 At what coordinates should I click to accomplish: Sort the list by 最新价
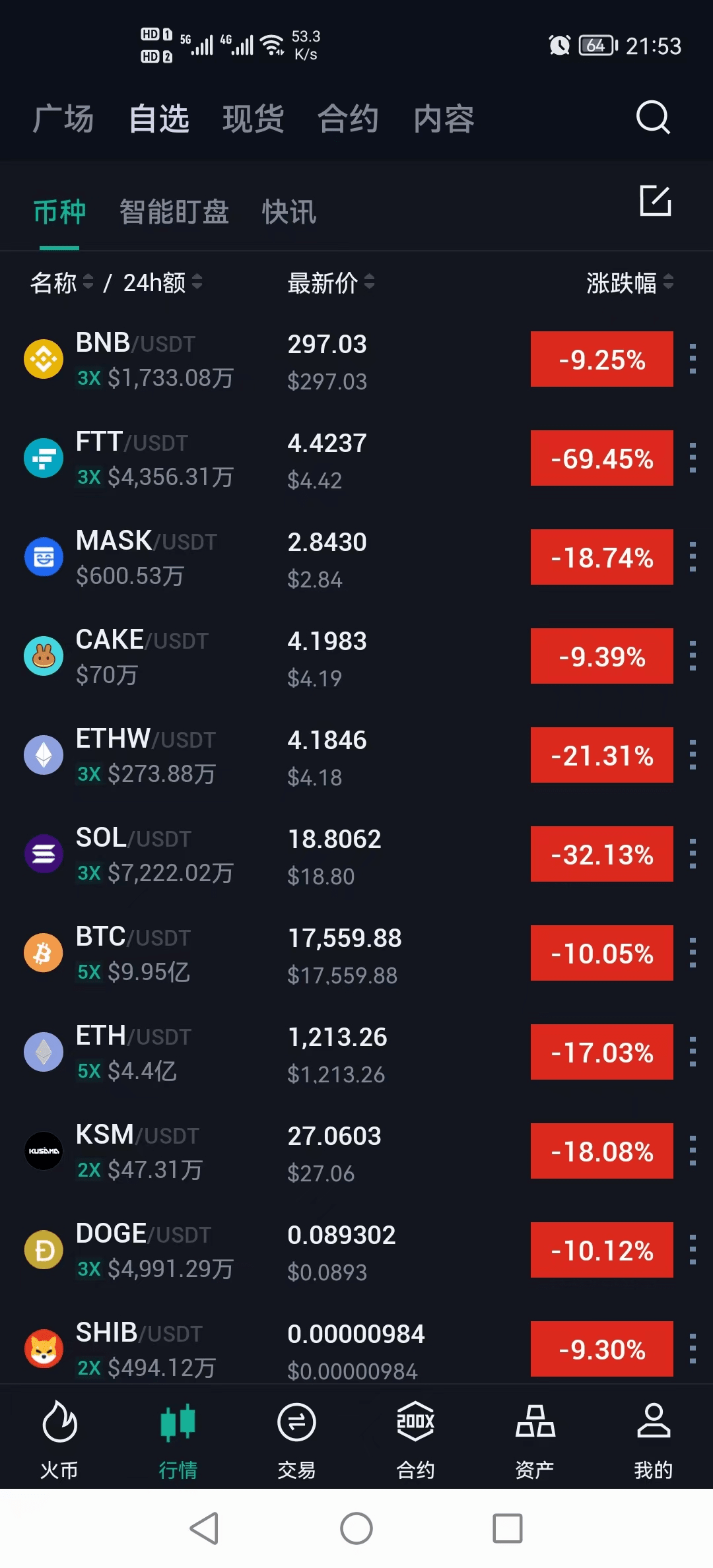click(x=331, y=282)
